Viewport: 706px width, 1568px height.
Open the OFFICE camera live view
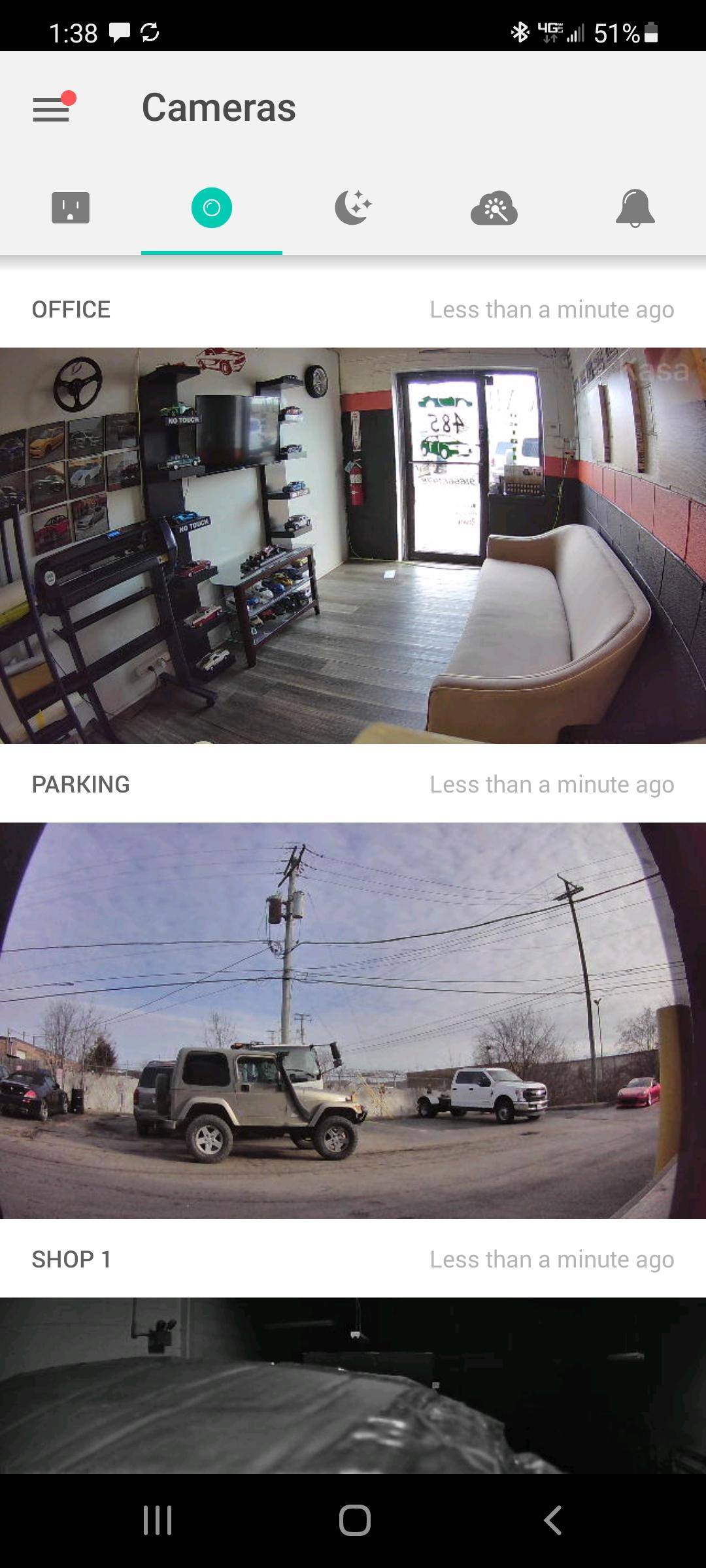(x=353, y=546)
